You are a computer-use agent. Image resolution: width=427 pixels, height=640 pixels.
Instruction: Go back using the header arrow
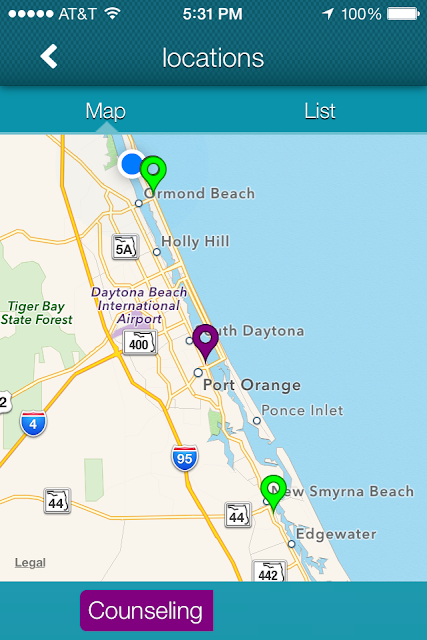tap(49, 56)
